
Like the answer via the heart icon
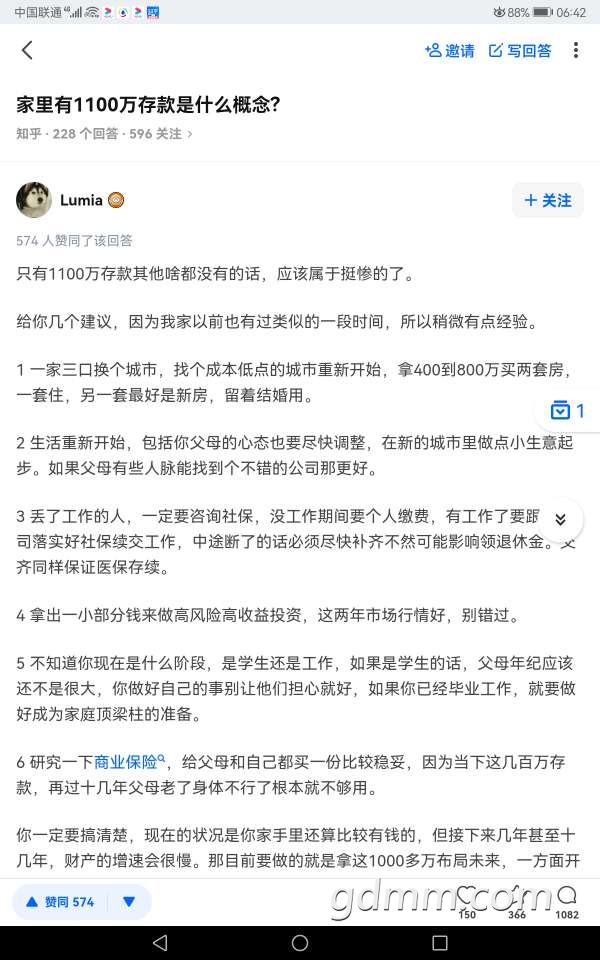[468, 901]
